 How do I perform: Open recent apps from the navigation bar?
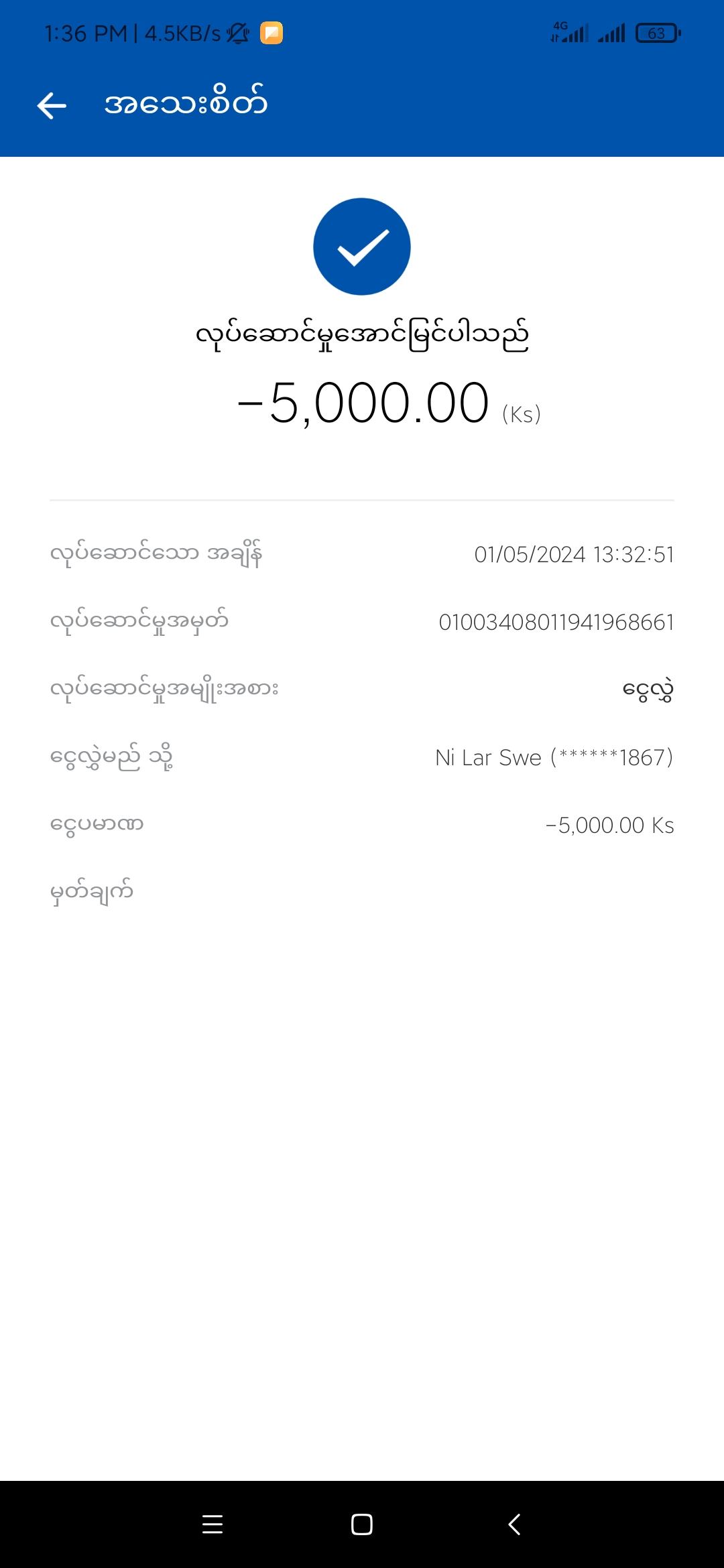coord(213,1524)
